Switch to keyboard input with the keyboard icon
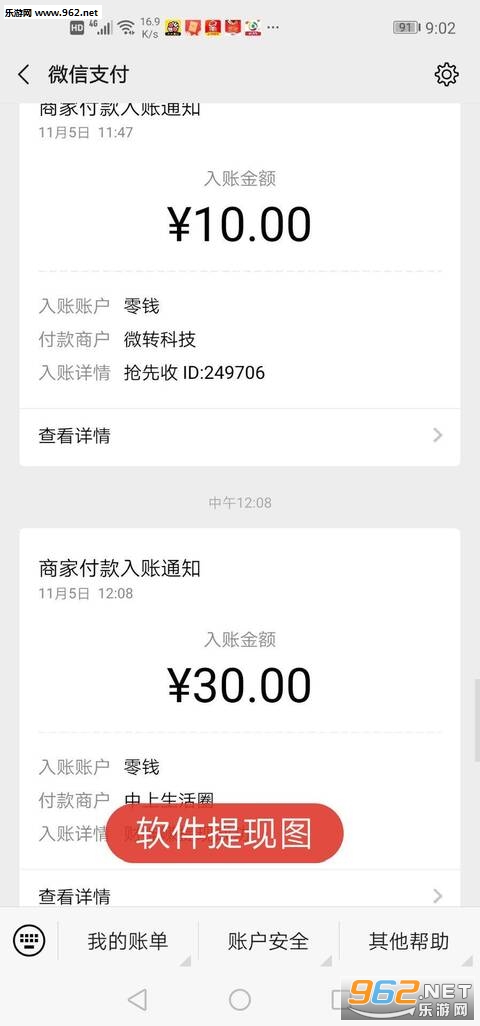 (29, 941)
